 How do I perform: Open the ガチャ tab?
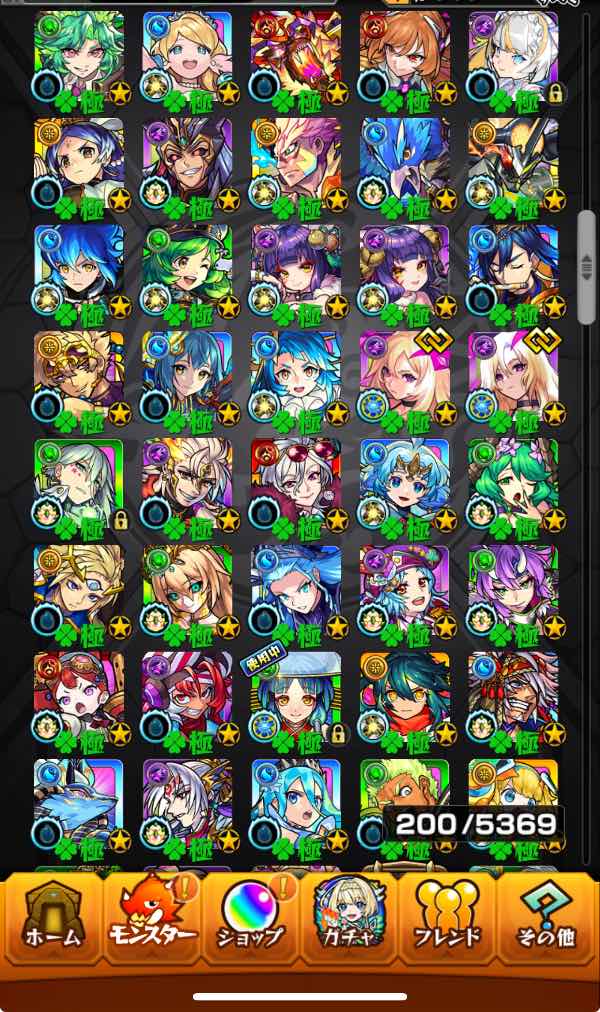click(348, 921)
